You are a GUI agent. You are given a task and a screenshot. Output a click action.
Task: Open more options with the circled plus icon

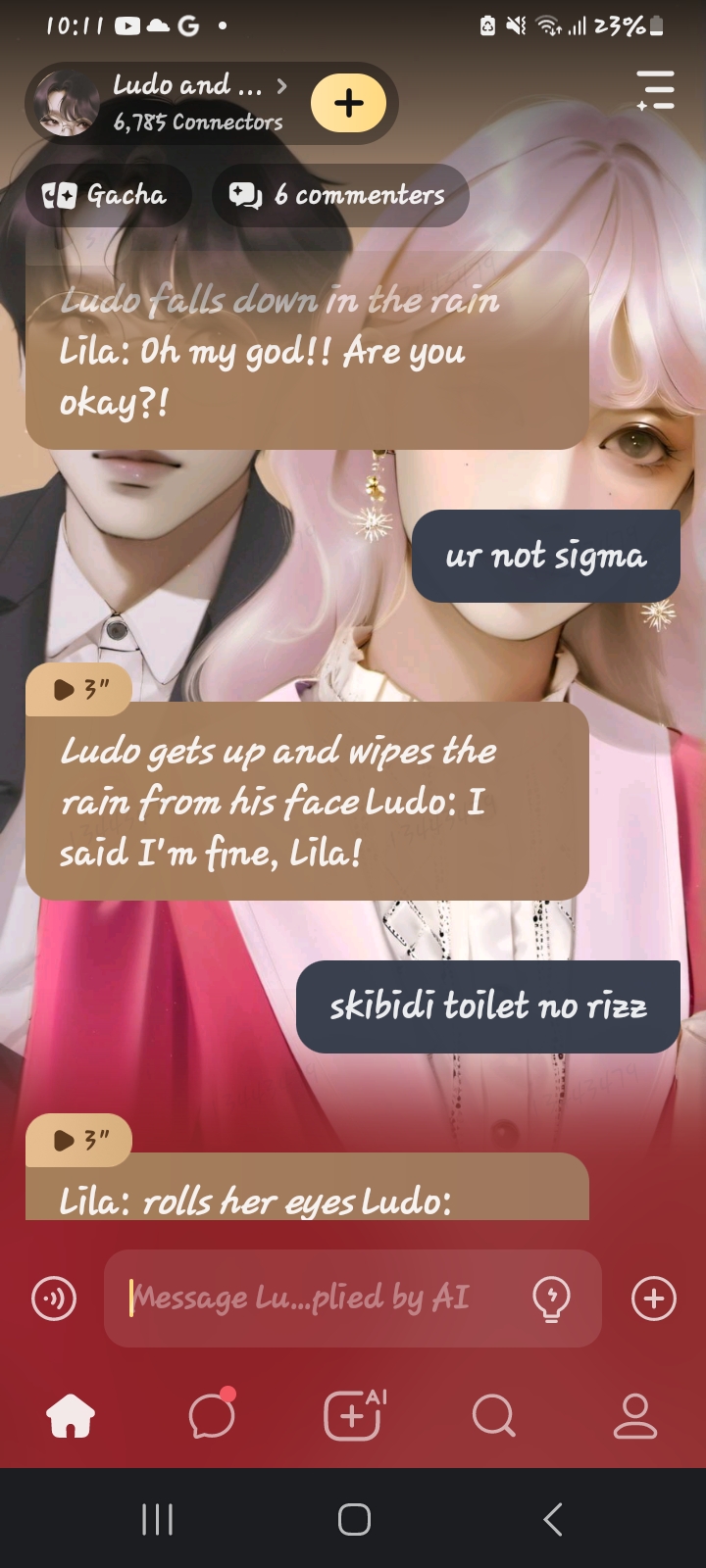pyautogui.click(x=654, y=1298)
